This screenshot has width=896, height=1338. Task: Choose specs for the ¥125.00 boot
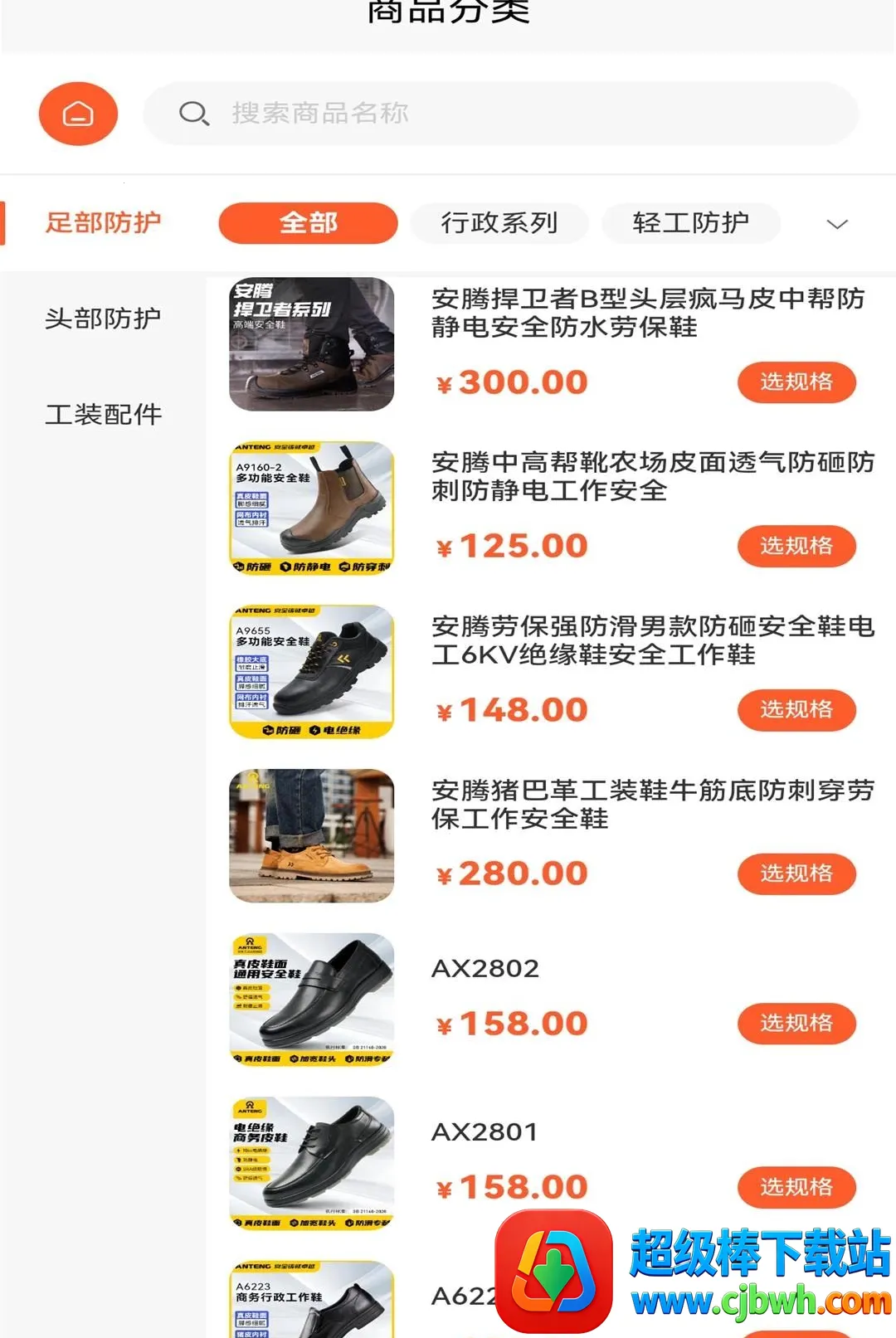(796, 546)
